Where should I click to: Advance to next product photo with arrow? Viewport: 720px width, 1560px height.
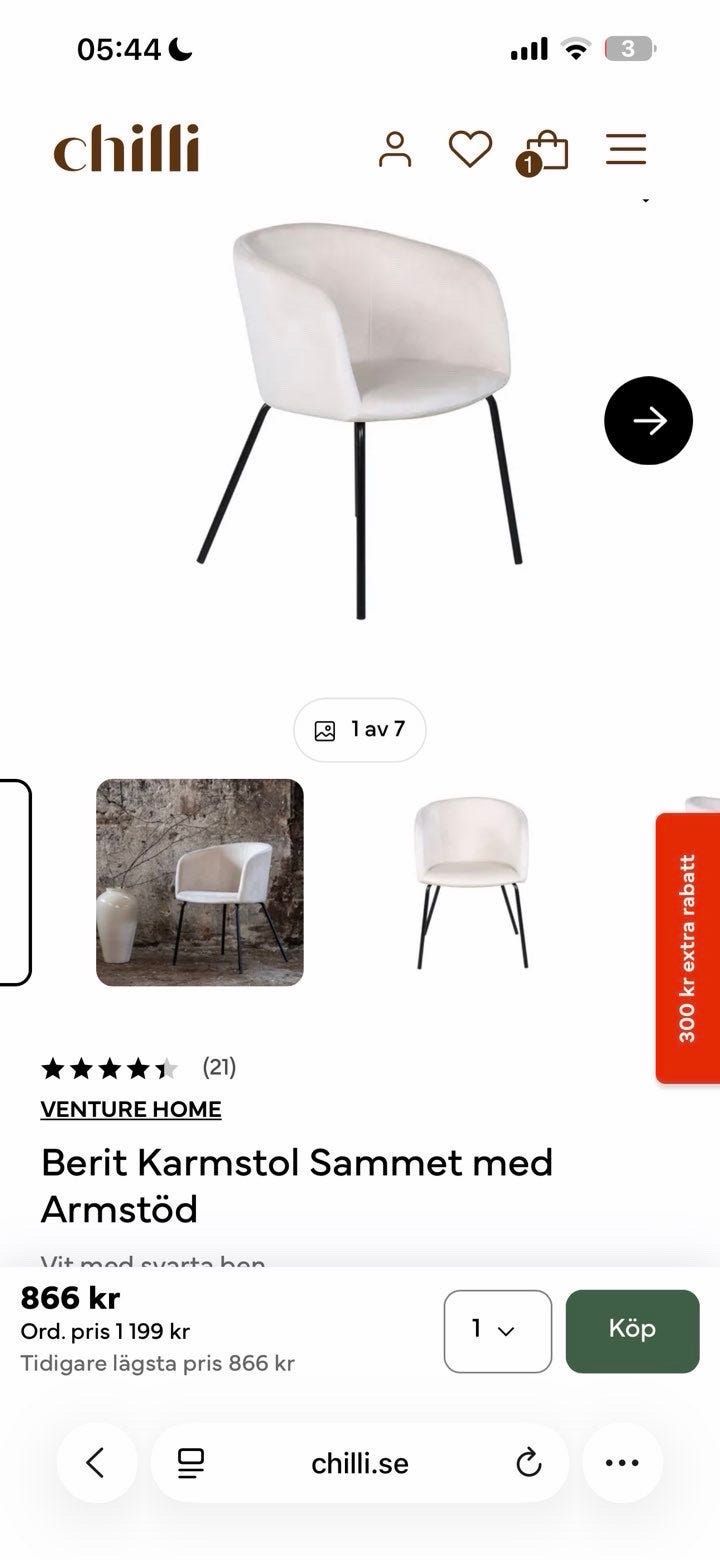coord(648,421)
